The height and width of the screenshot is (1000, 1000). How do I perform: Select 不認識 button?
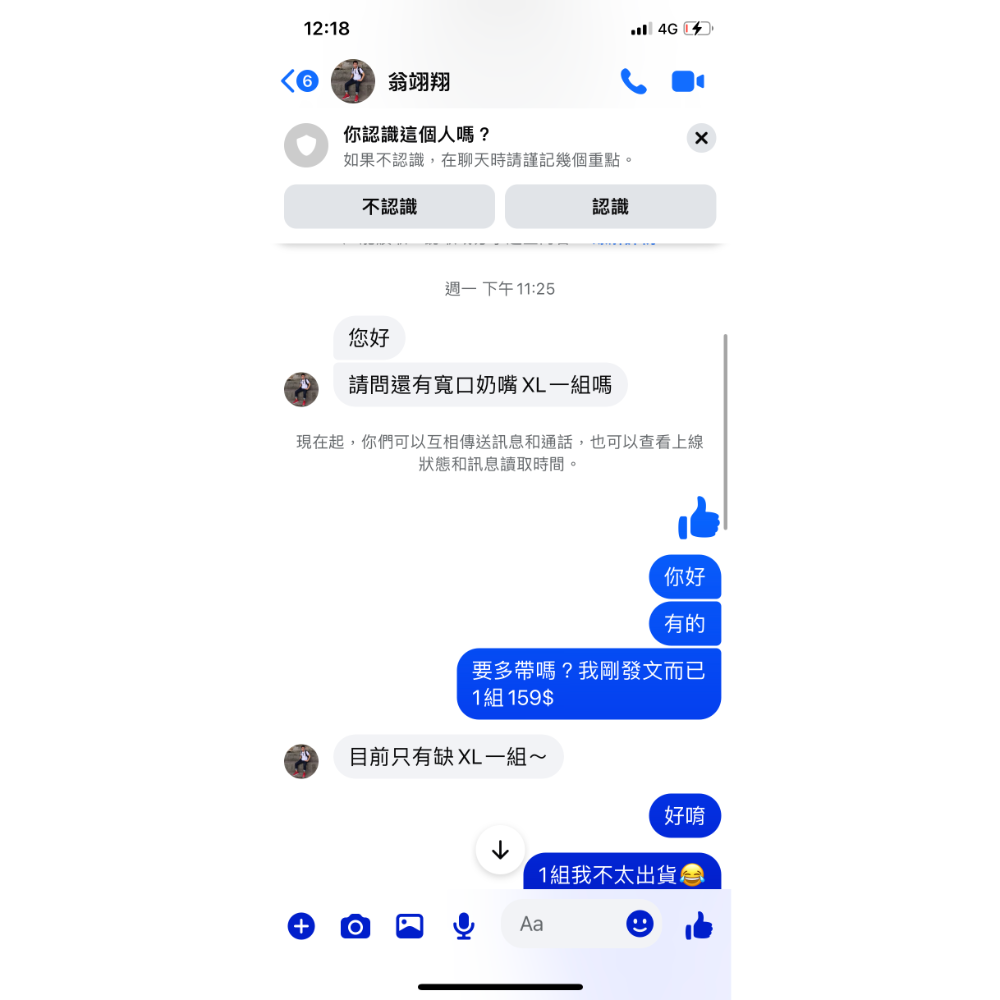click(389, 207)
